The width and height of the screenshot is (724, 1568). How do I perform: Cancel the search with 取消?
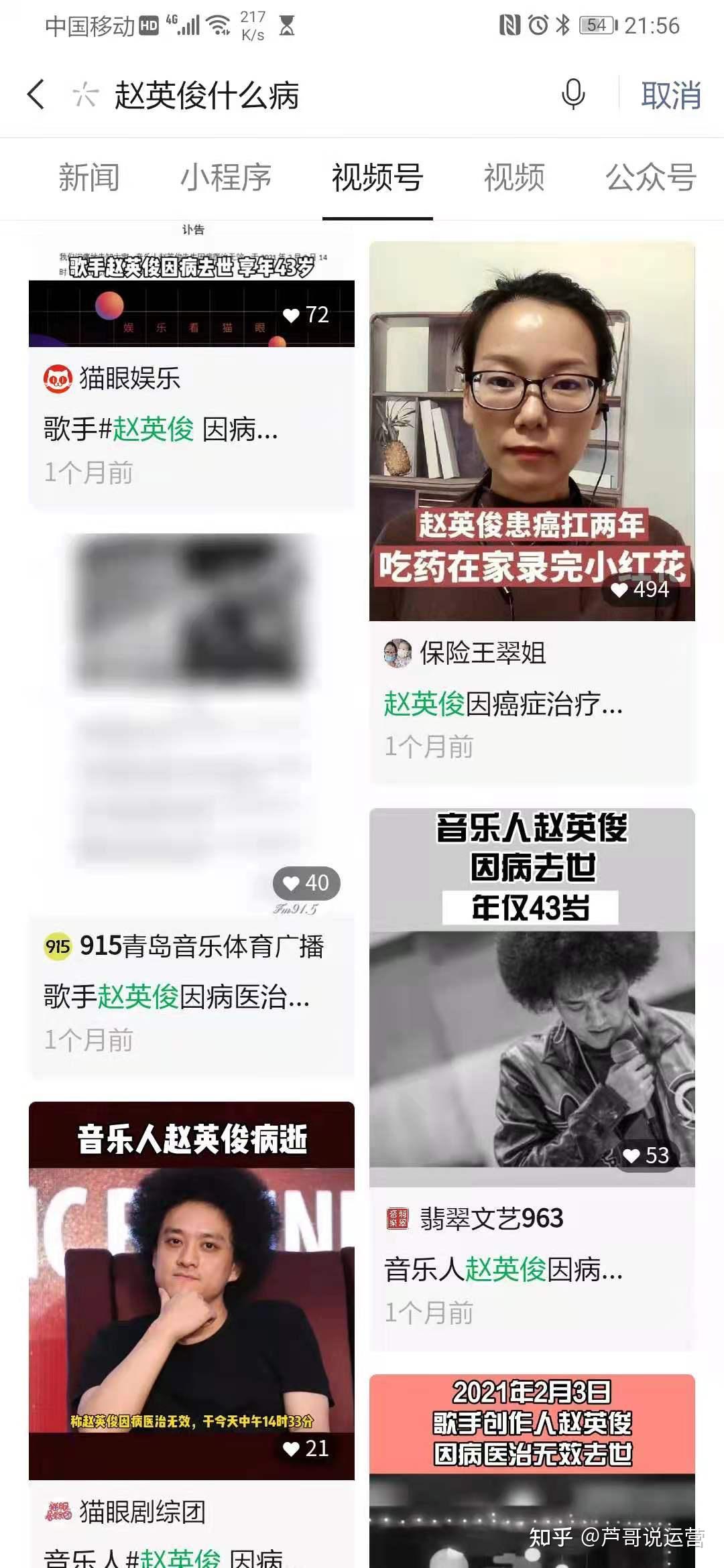coord(671,95)
